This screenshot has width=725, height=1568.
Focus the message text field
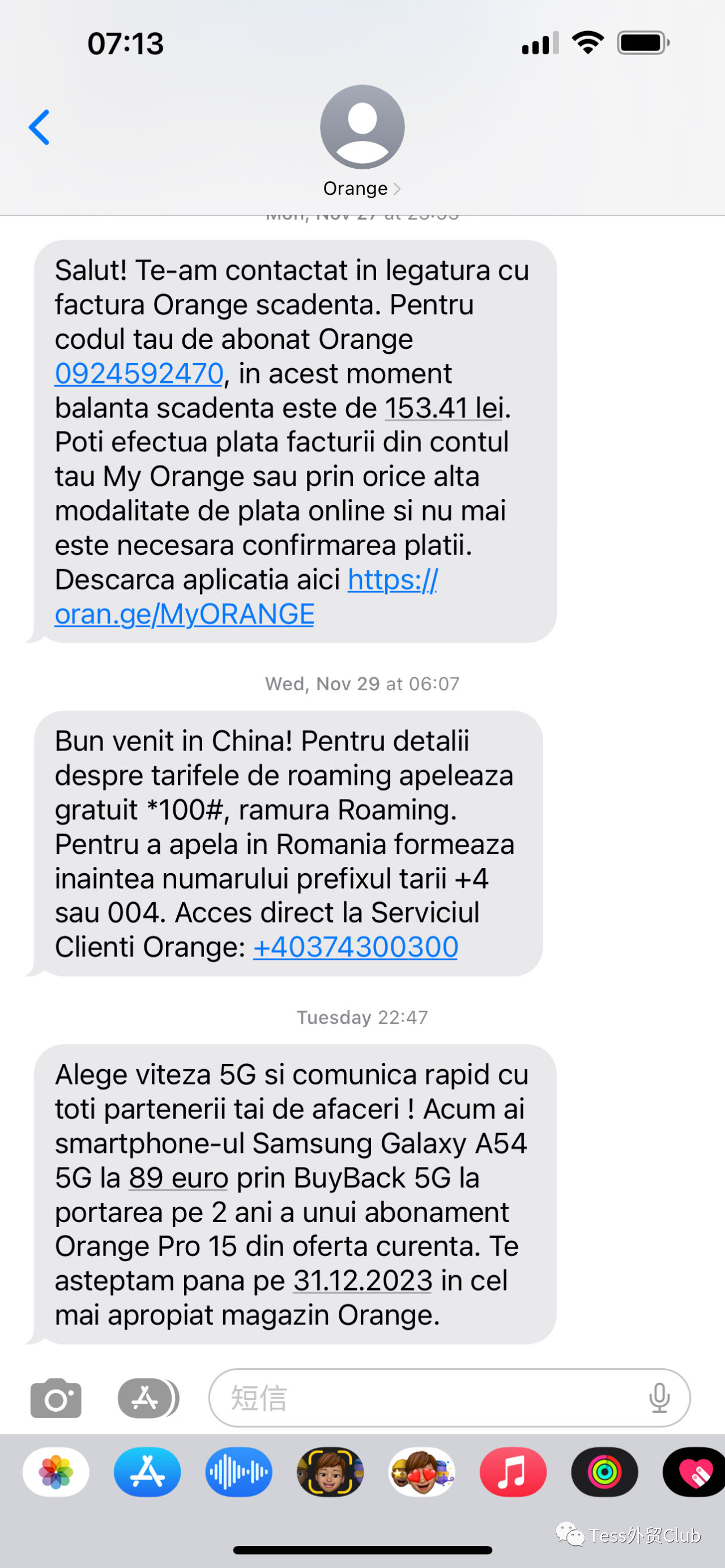click(x=426, y=1398)
